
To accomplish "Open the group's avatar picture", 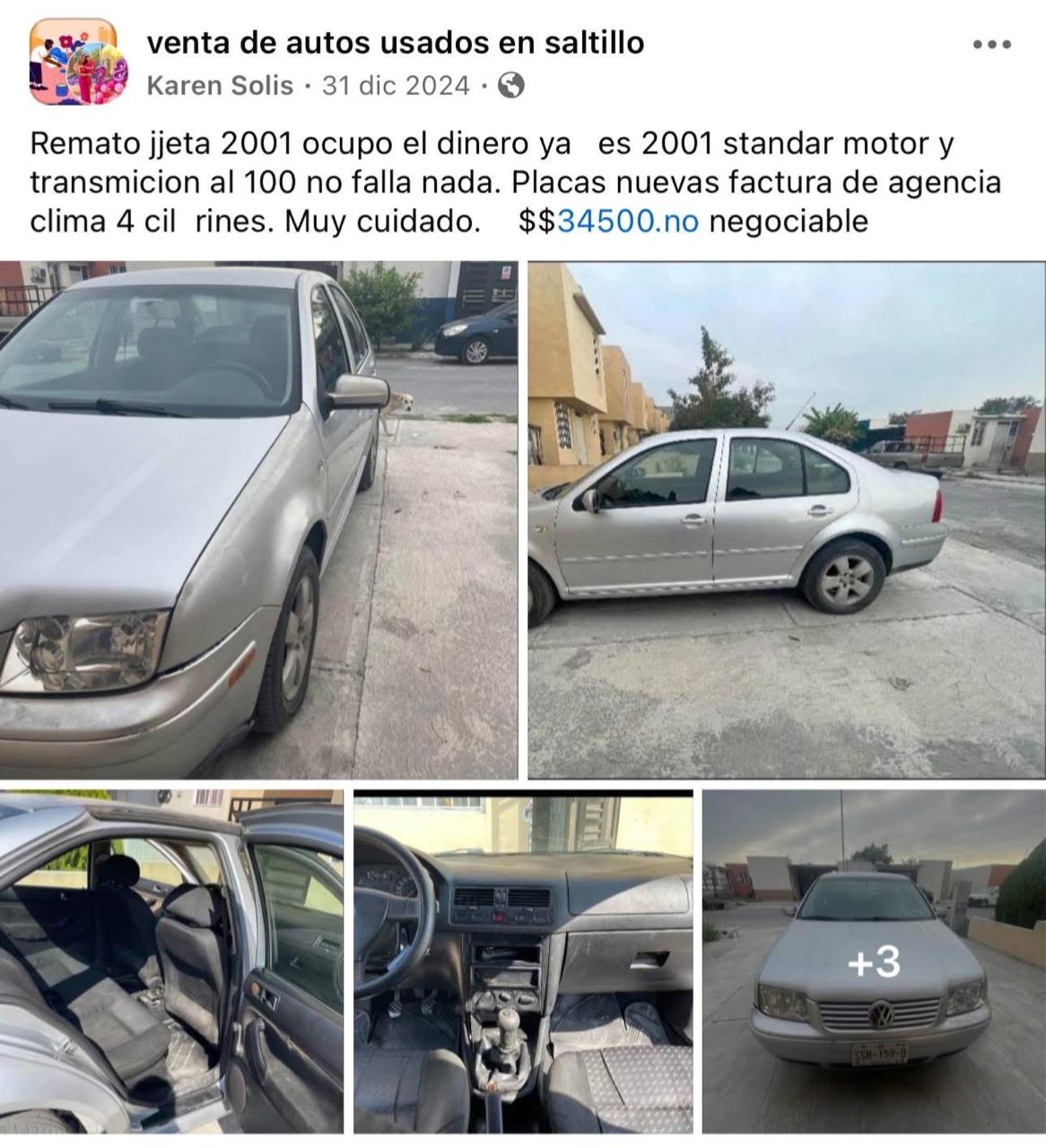I will tap(74, 62).
